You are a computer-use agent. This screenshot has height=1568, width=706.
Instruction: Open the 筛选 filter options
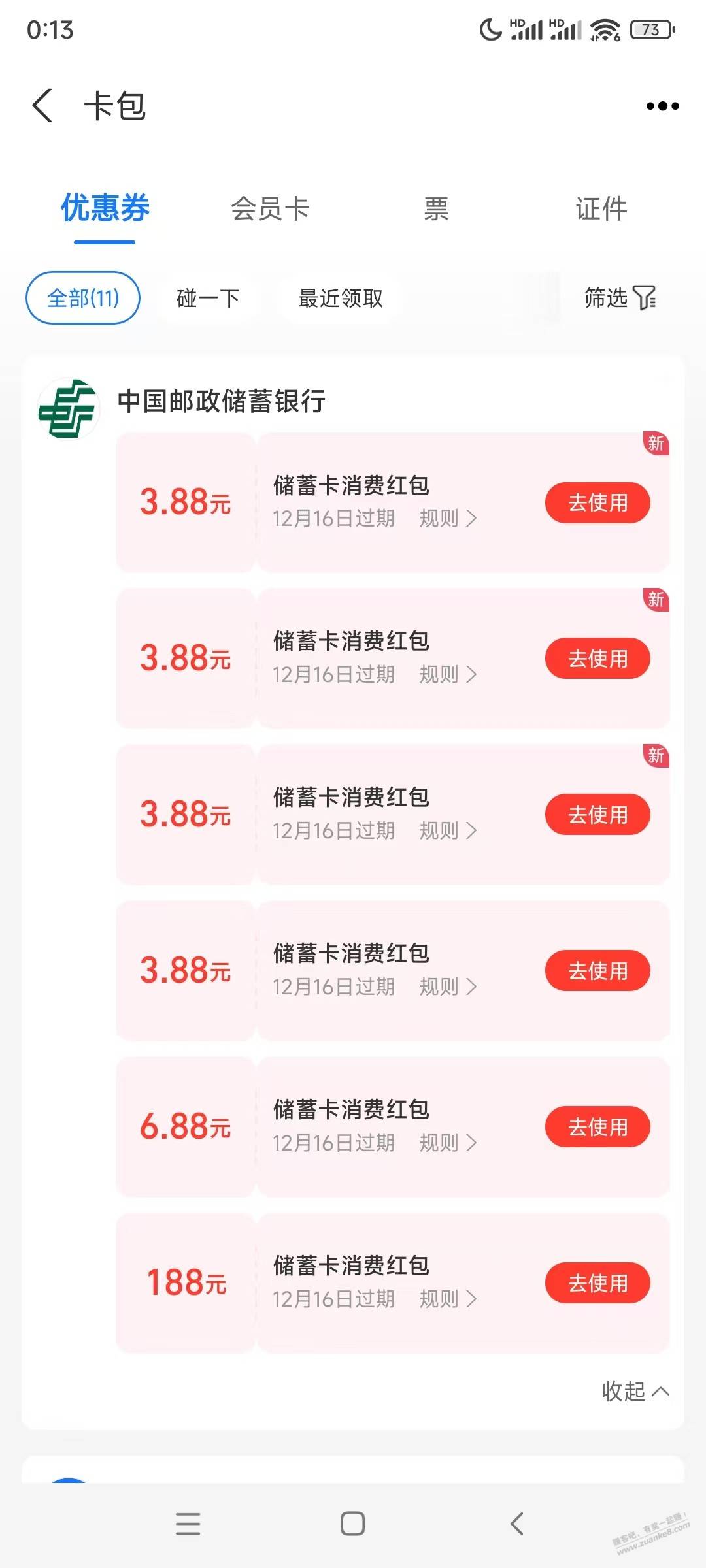[x=620, y=298]
